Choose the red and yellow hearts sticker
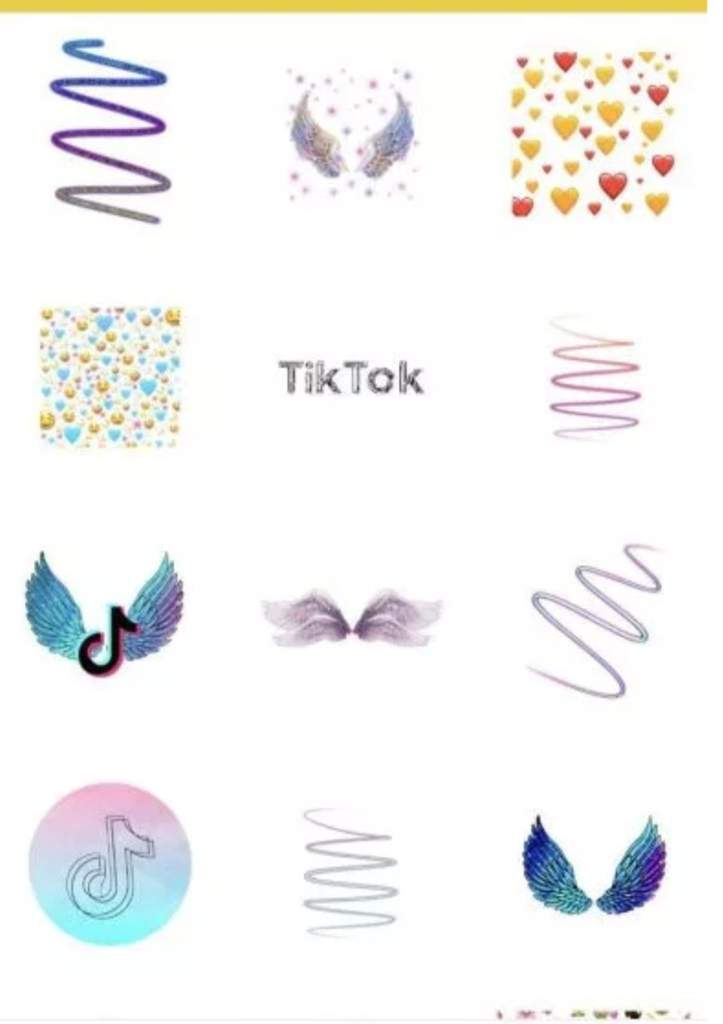This screenshot has height=1024, width=723. coord(594,135)
